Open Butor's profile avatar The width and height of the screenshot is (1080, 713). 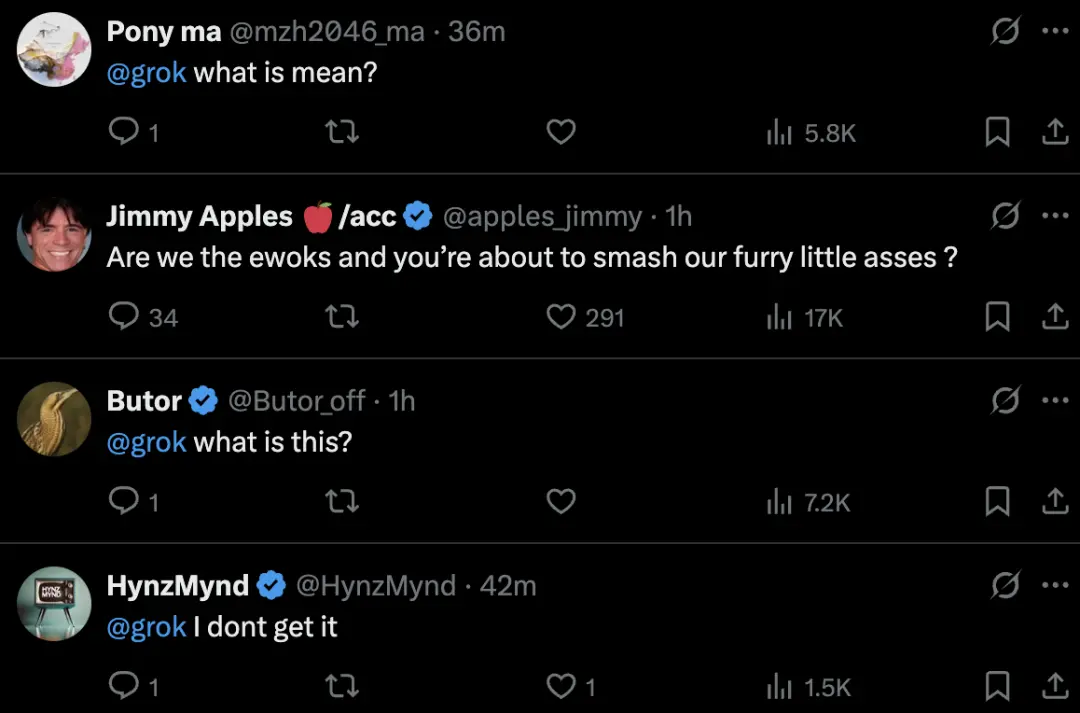(x=54, y=418)
